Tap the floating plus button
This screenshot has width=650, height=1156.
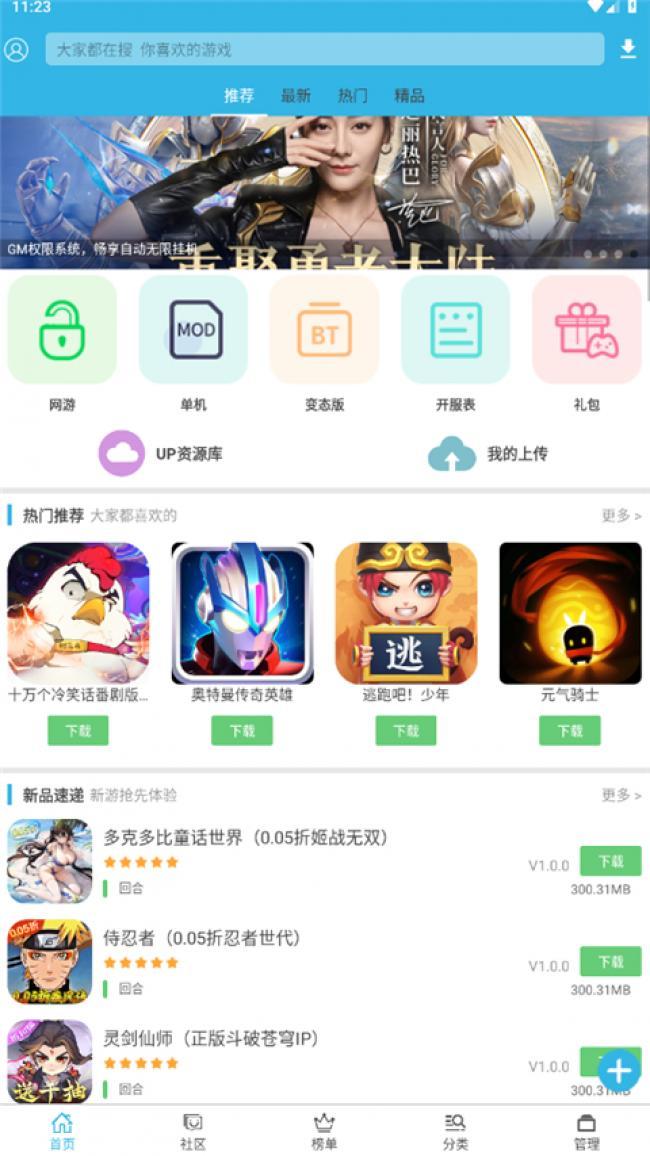619,1071
